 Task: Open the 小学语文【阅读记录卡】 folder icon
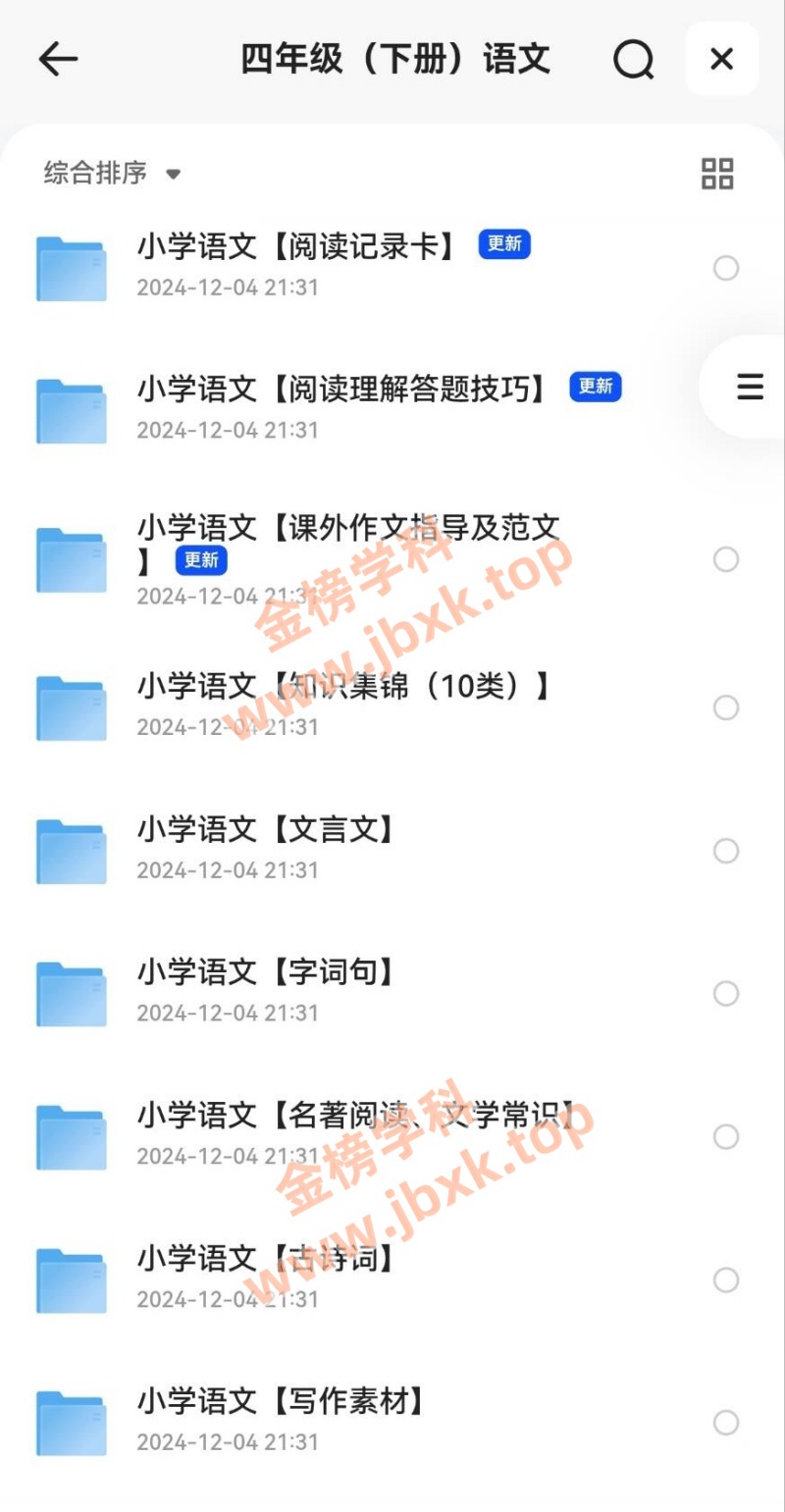[x=70, y=267]
